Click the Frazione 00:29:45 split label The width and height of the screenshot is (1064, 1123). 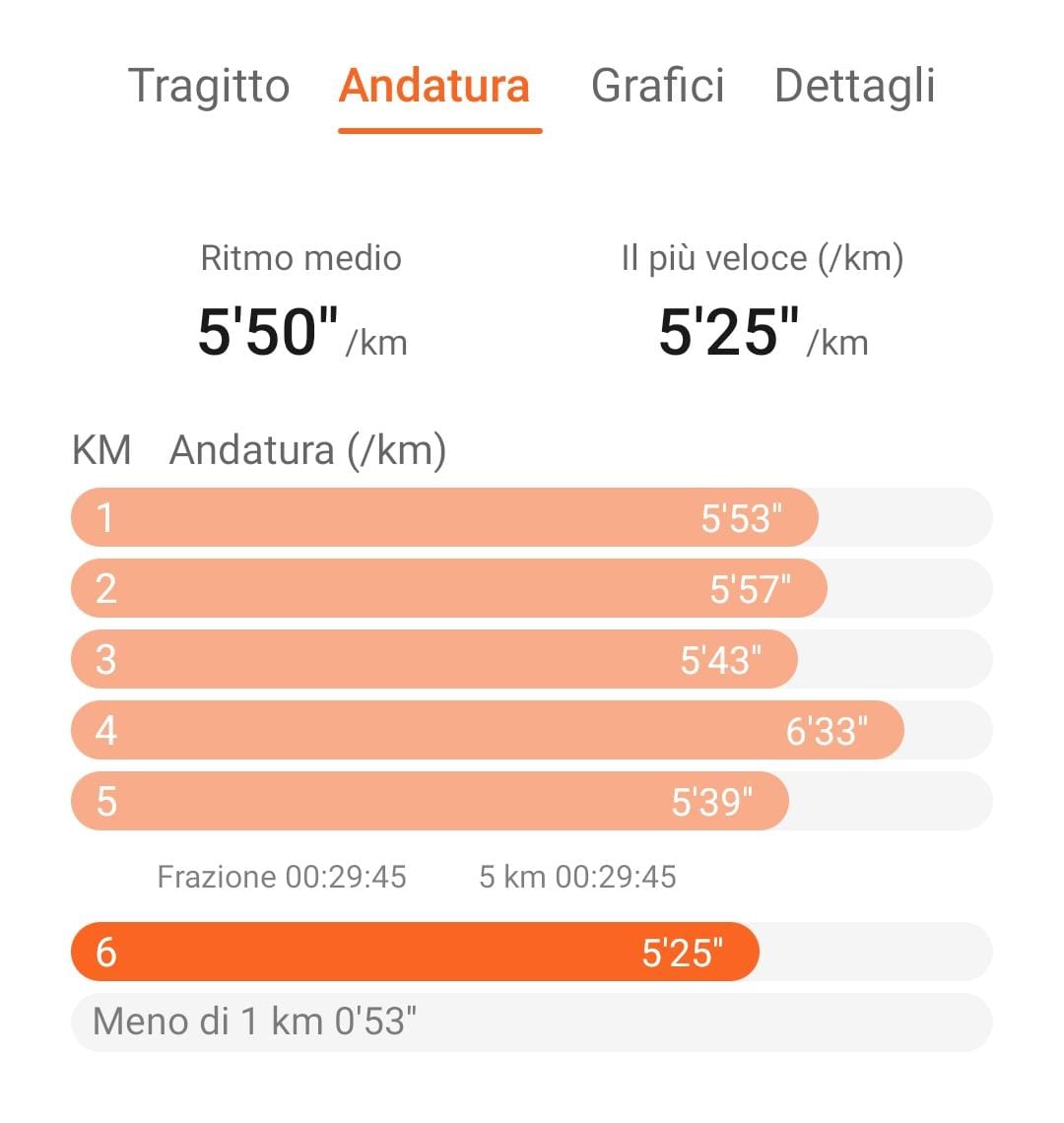coord(286,877)
